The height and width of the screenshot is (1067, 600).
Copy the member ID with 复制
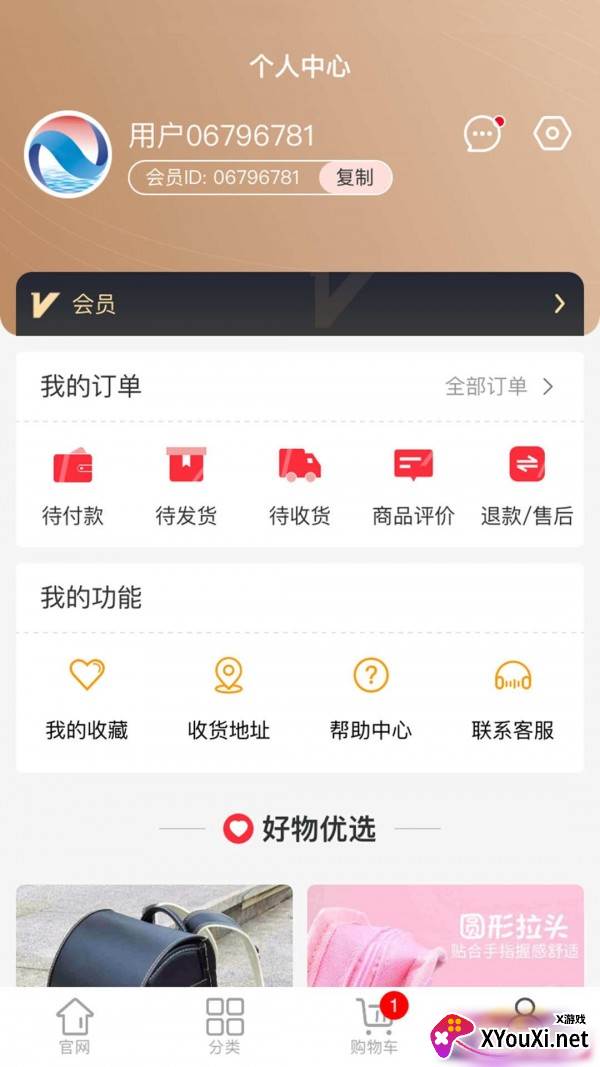point(354,178)
